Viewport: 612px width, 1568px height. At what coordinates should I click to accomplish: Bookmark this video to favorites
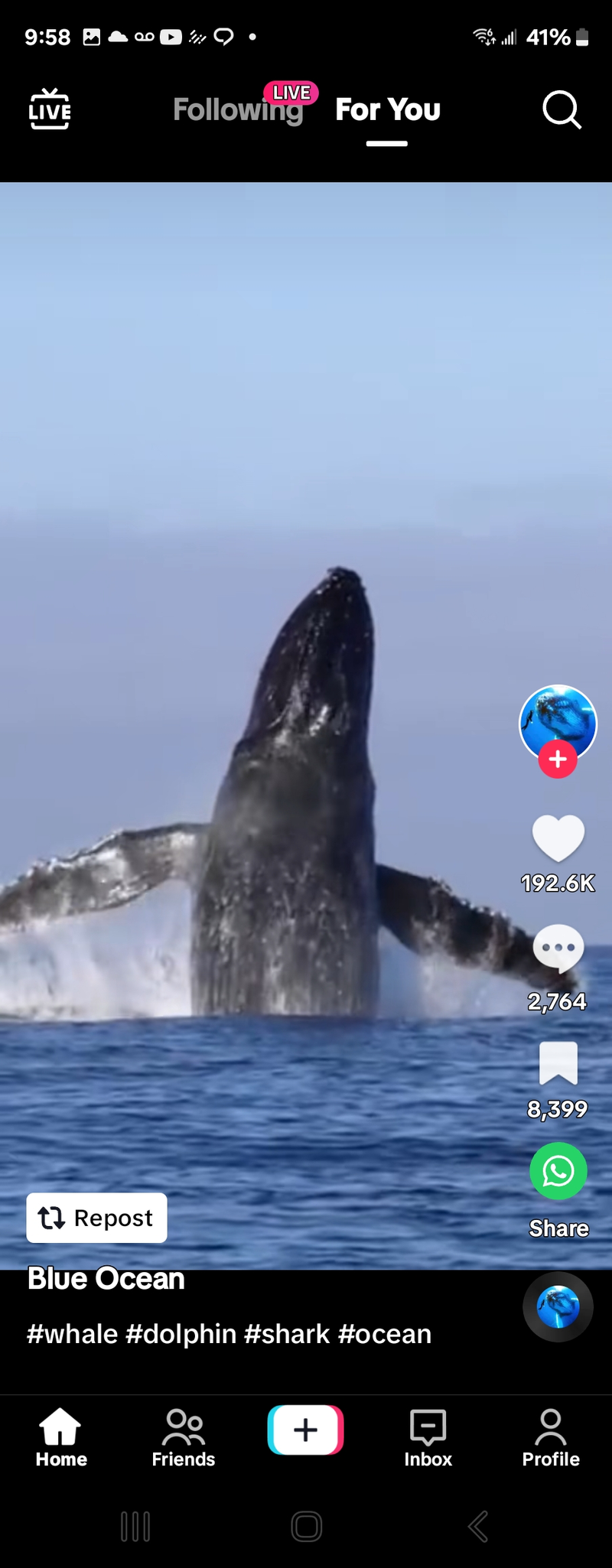pyautogui.click(x=558, y=1063)
